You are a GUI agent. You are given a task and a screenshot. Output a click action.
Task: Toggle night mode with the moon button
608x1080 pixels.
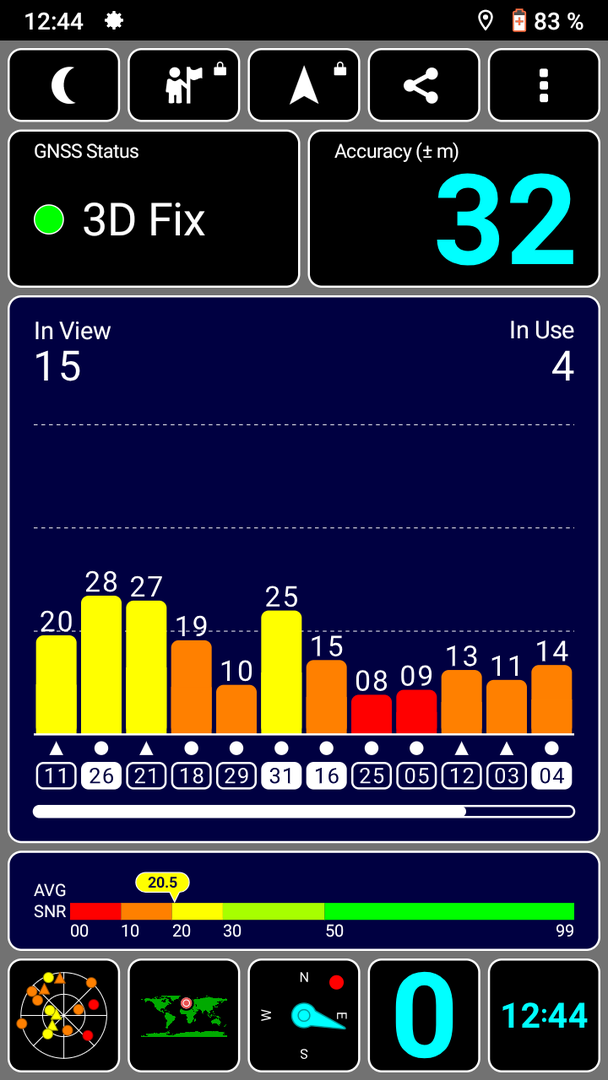pos(63,85)
